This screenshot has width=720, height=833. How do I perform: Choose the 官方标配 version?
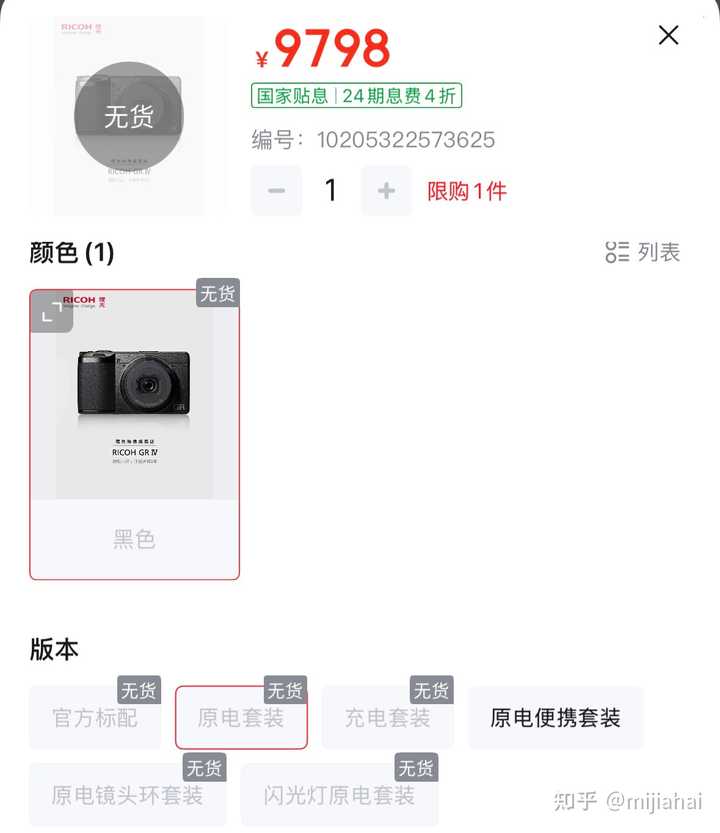pyautogui.click(x=95, y=717)
